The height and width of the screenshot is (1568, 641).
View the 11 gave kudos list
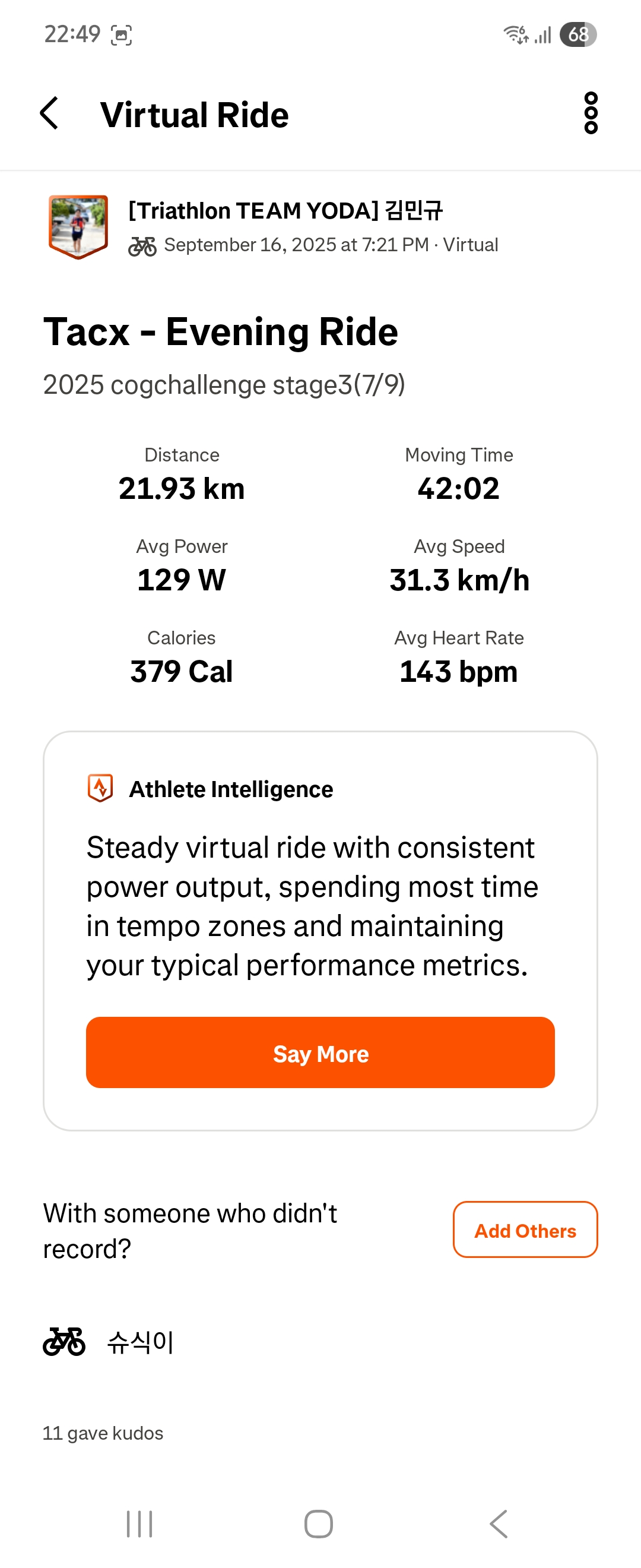tap(103, 1433)
